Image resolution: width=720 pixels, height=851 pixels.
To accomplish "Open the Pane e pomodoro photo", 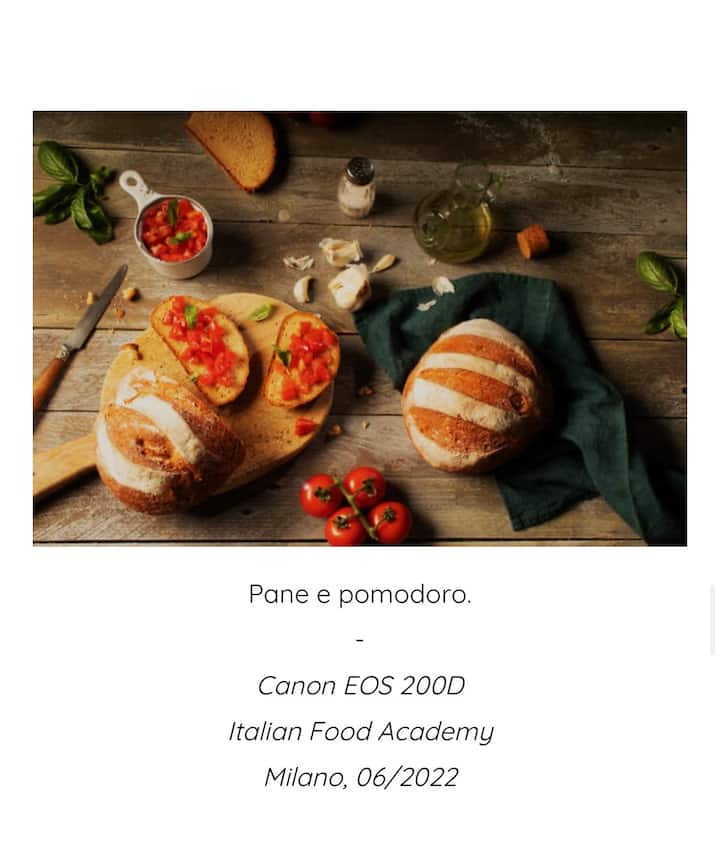I will click(359, 328).
